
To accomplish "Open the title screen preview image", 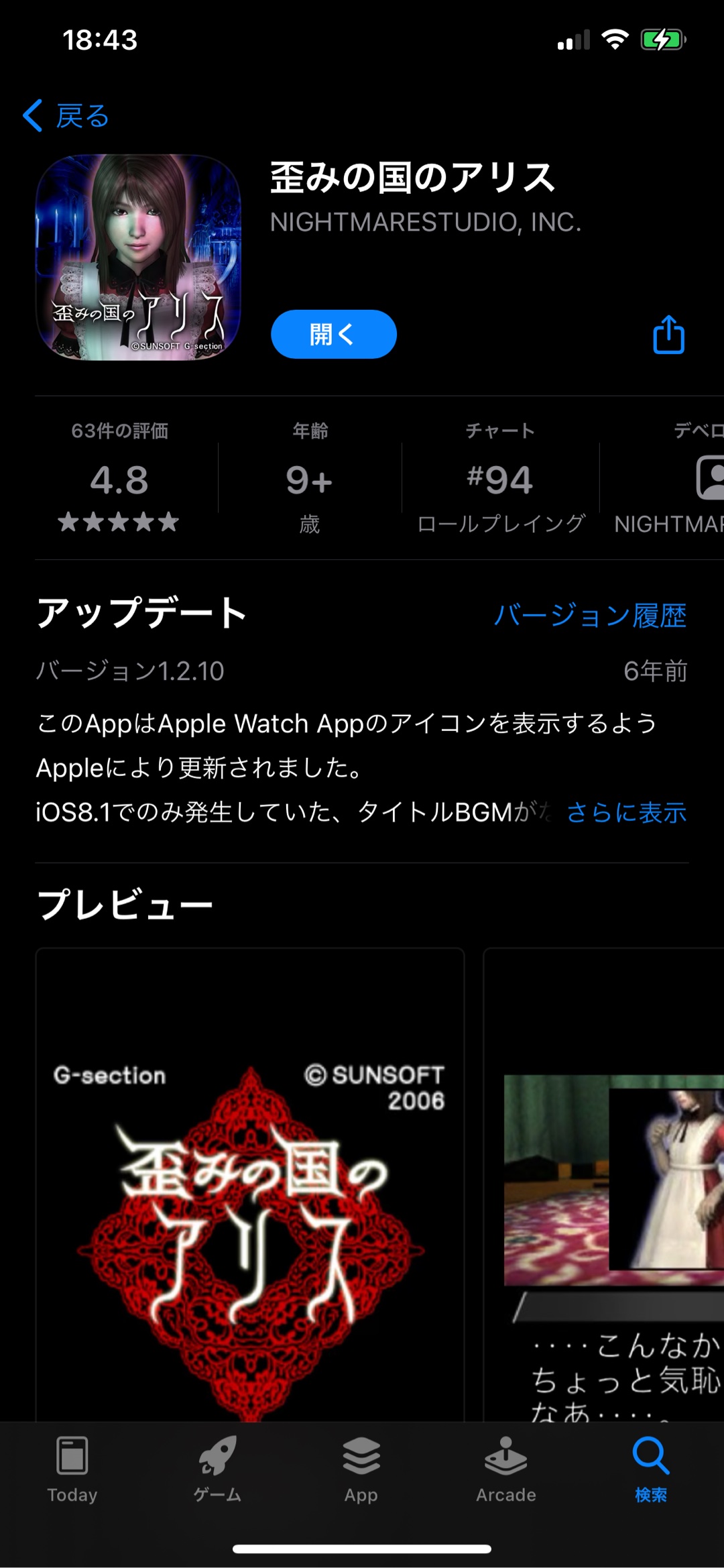I will click(250, 1184).
